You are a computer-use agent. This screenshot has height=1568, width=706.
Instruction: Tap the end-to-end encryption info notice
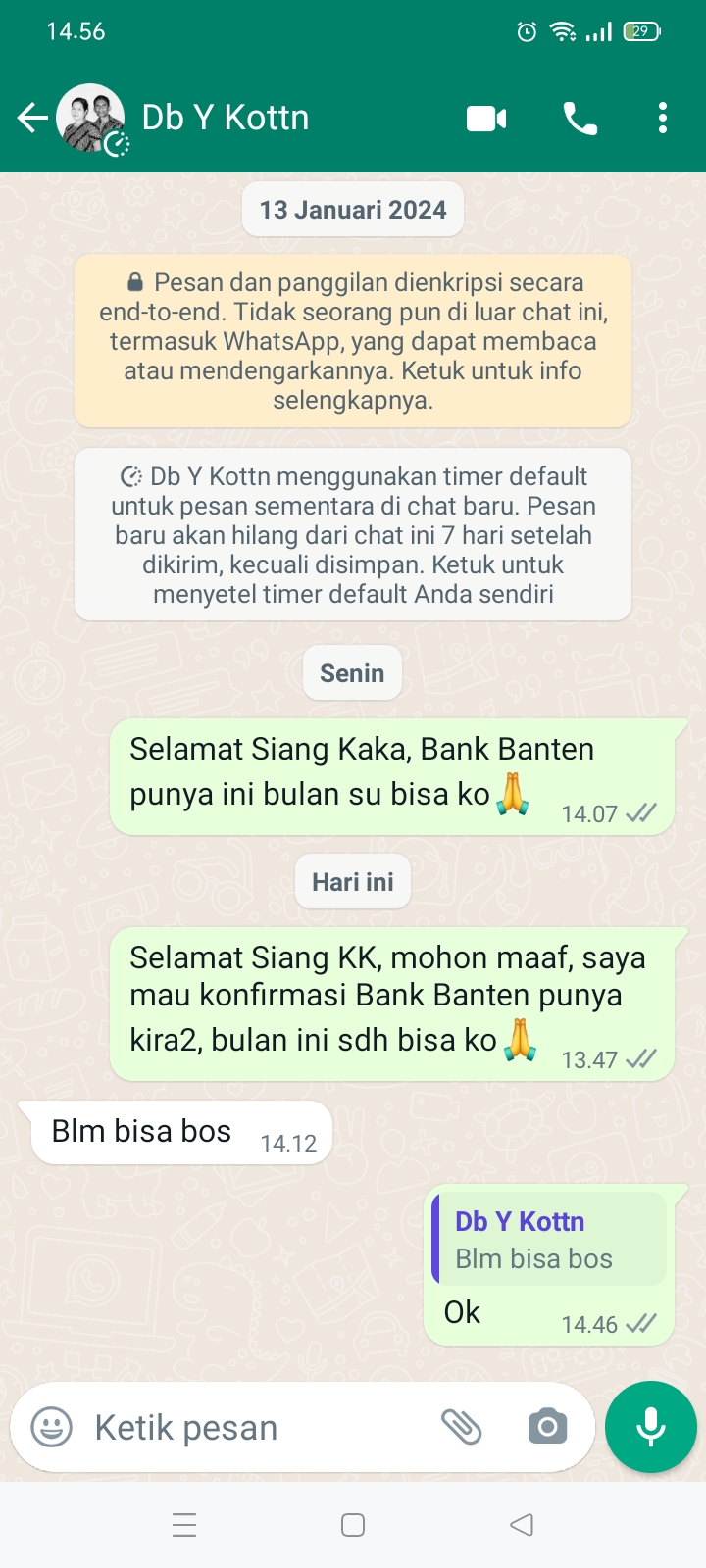click(353, 341)
